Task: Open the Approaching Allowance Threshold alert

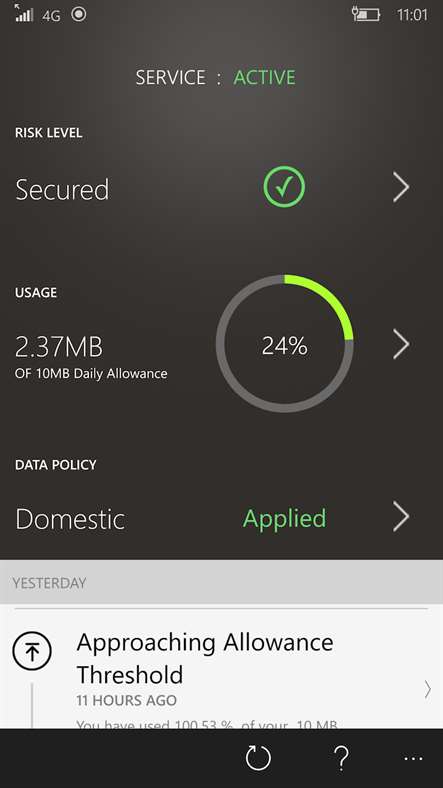Action: pos(221,668)
